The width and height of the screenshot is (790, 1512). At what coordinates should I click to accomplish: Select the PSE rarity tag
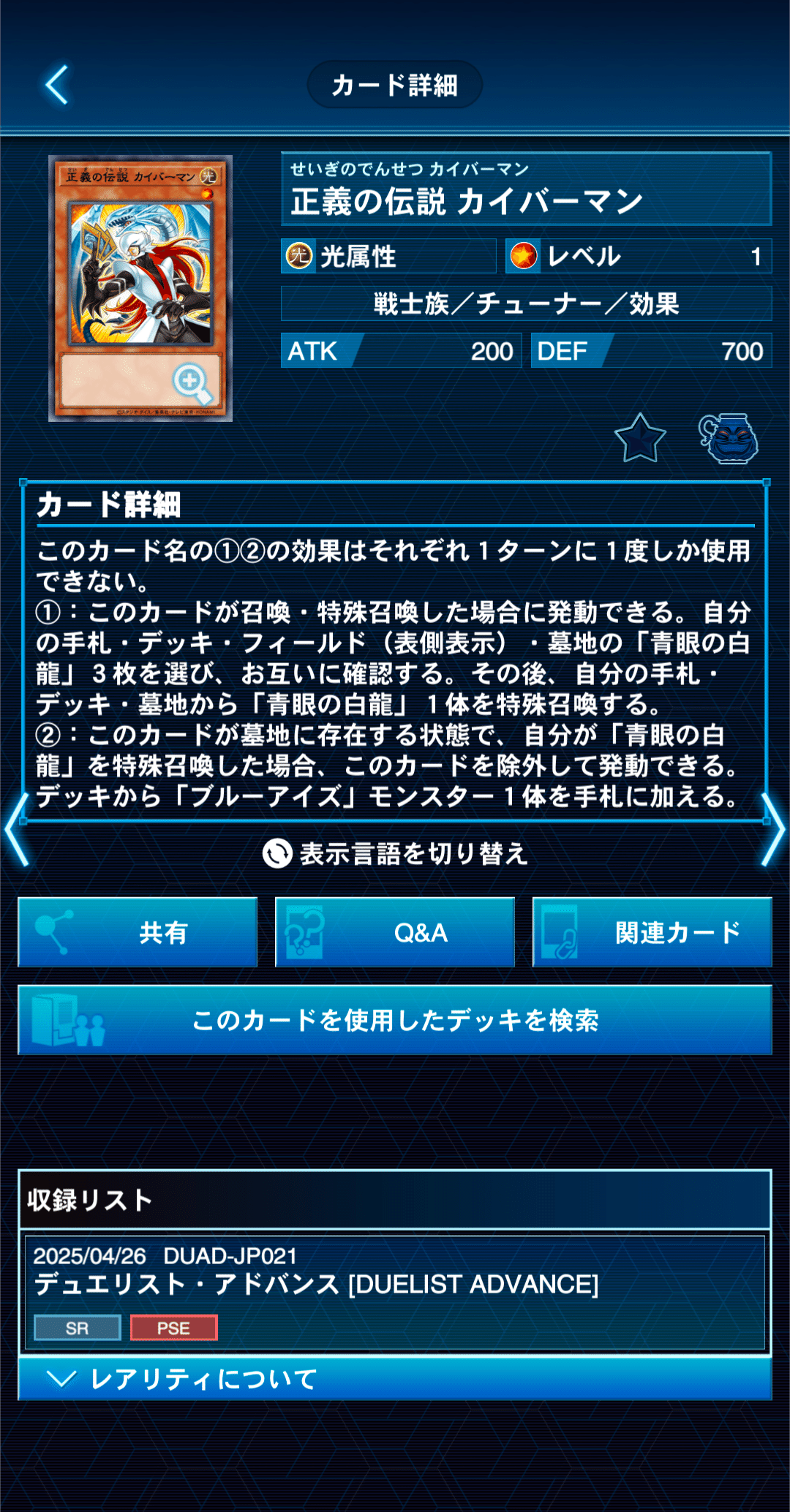172,1328
